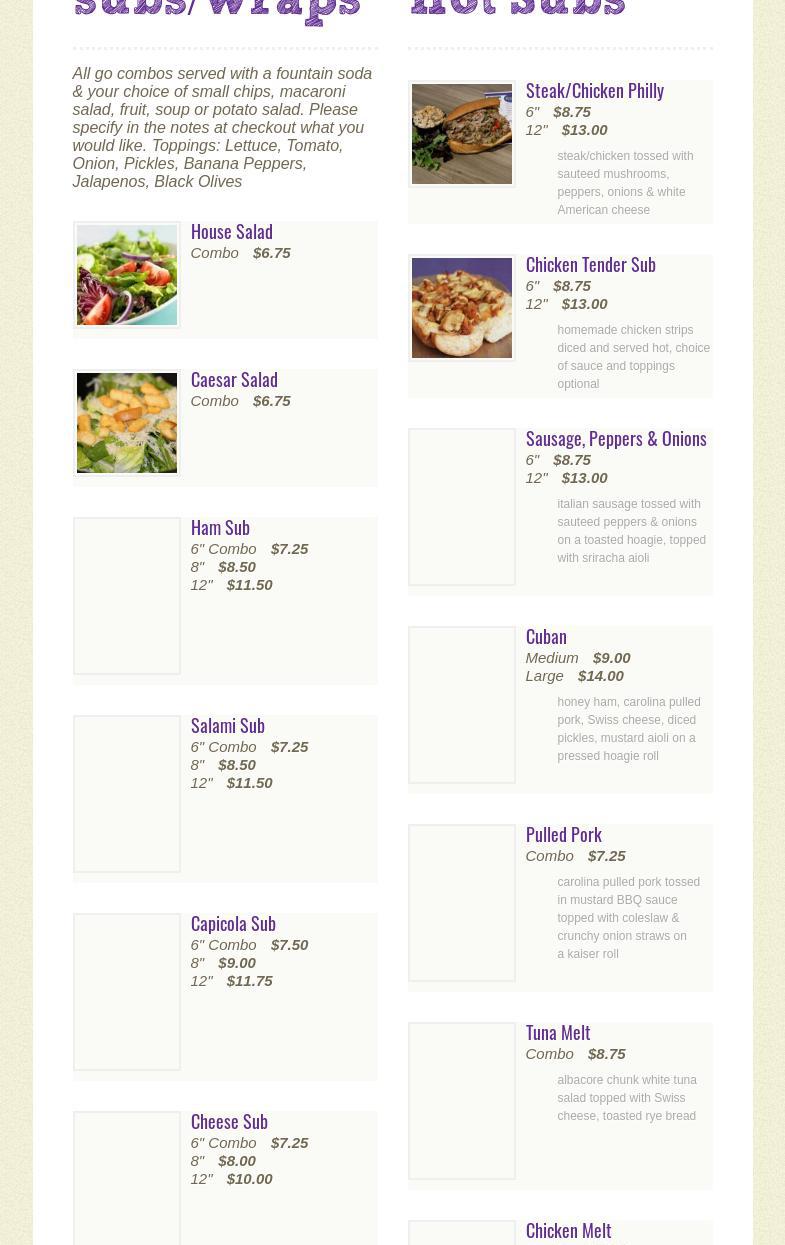Choose the Ham Sub
Image resolution: width=785 pixels, height=1245 pixels.
pyautogui.click(x=220, y=528)
